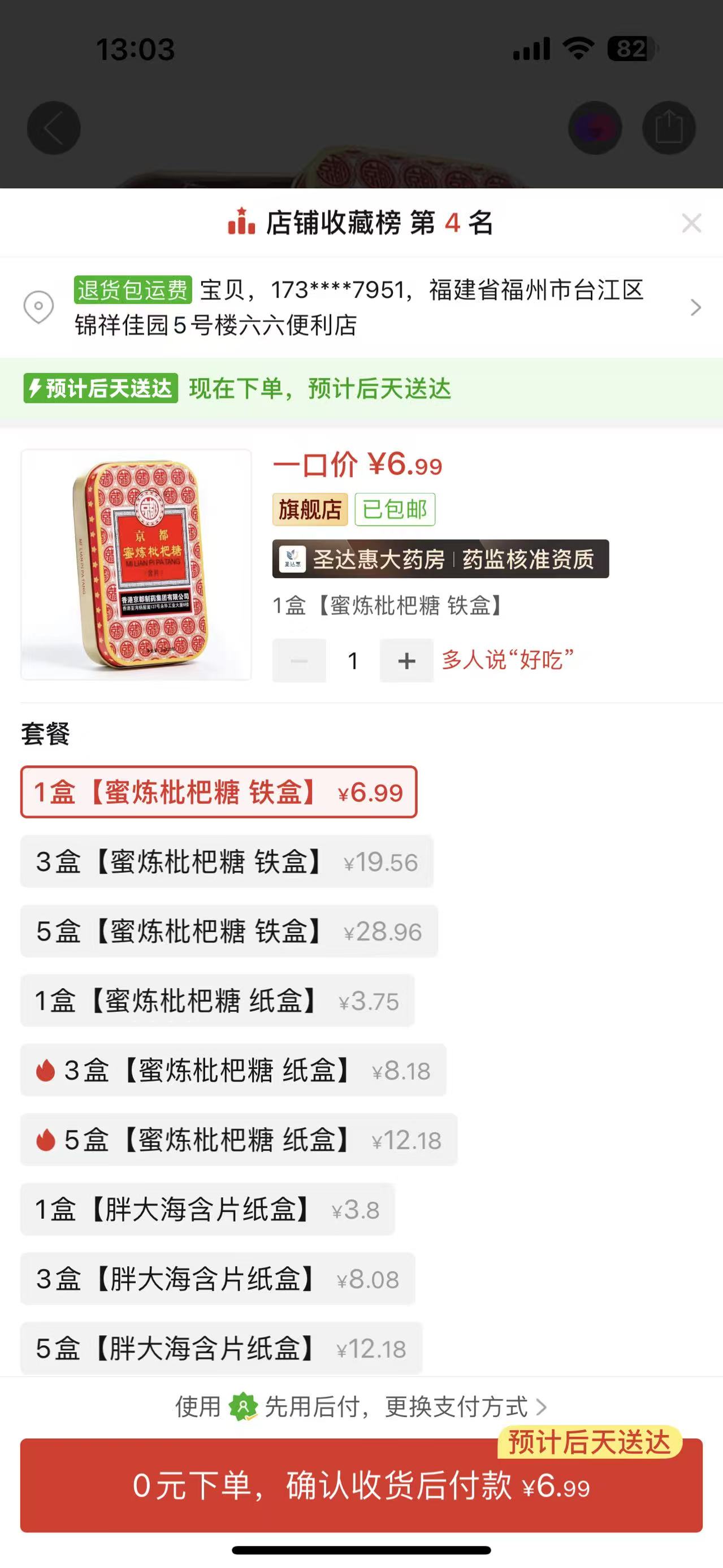Select 1盒【胖大海含片纸盒】 option
Viewport: 723px width, 1568px height.
[207, 1209]
